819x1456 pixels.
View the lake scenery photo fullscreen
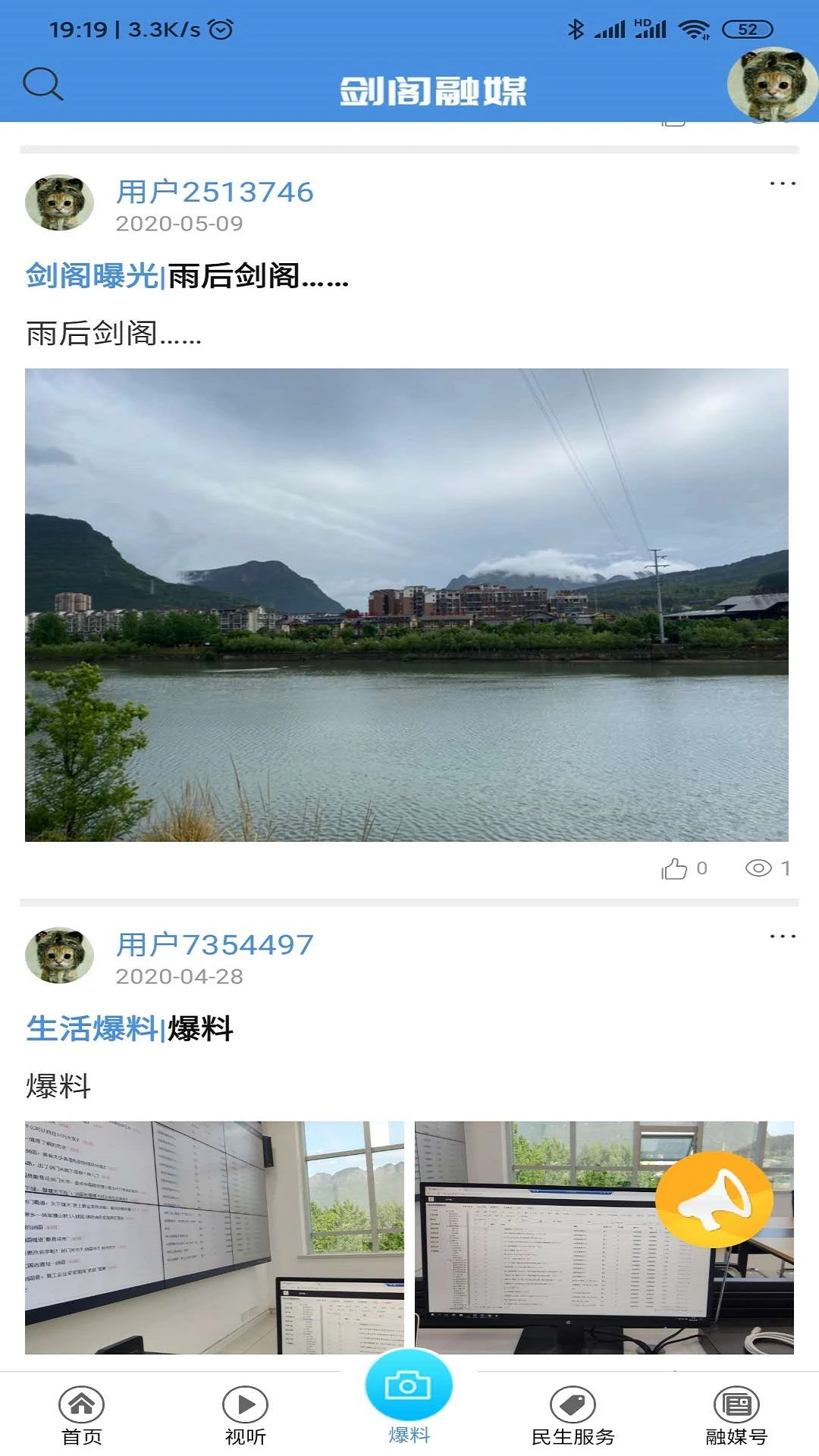(409, 603)
